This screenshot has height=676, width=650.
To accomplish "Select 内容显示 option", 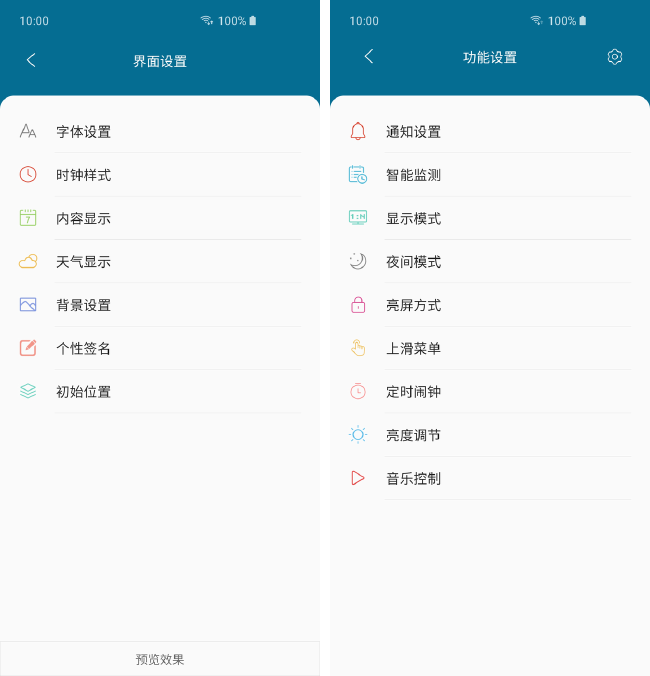I will pos(84,218).
